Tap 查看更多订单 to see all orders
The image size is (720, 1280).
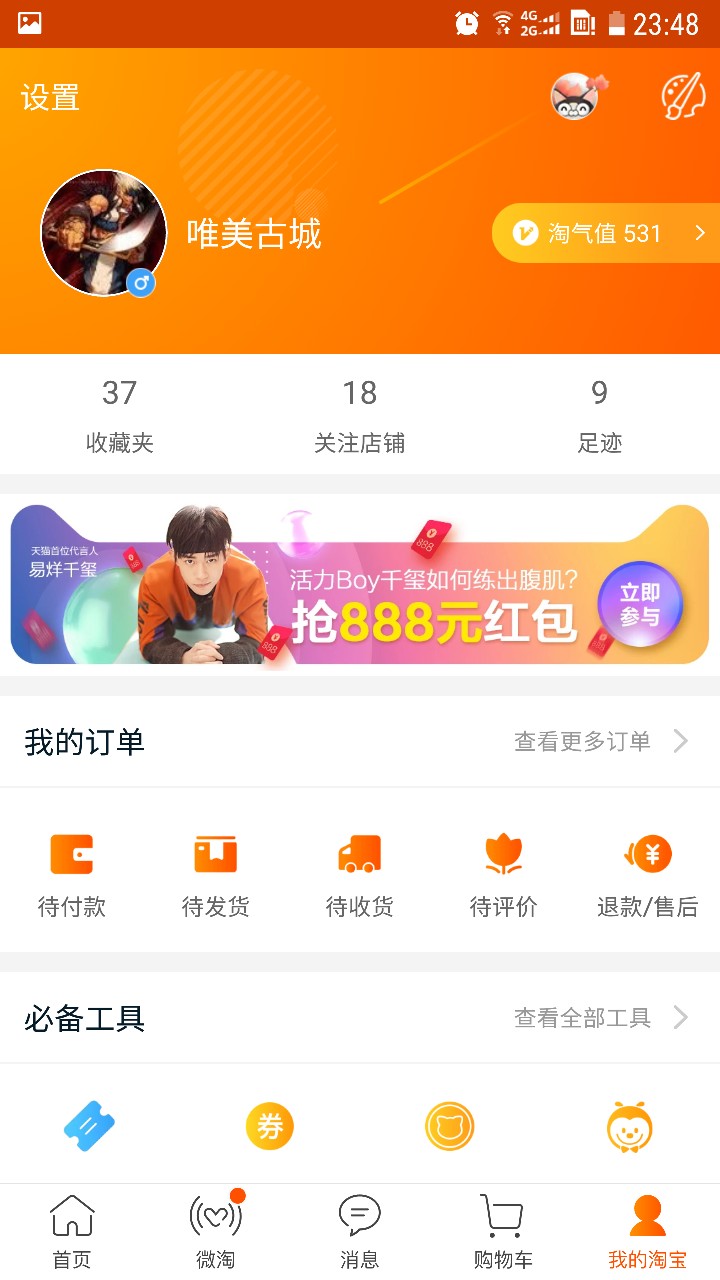(600, 741)
